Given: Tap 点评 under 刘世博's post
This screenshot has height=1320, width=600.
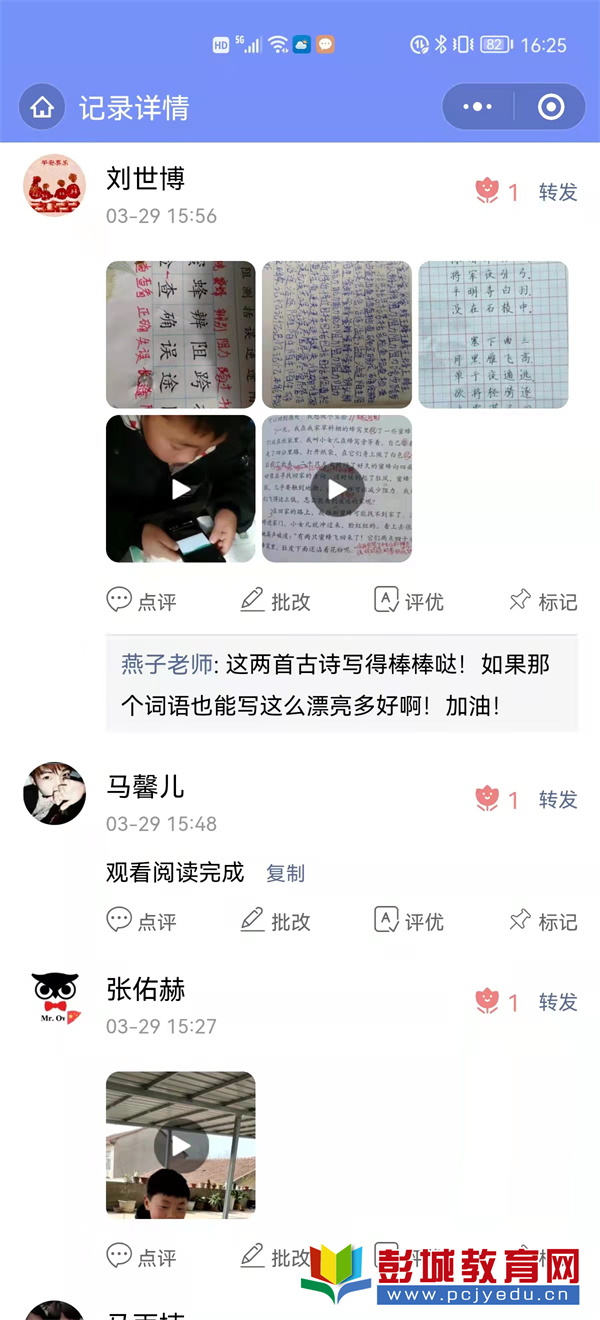Looking at the screenshot, I should pyautogui.click(x=141, y=601).
